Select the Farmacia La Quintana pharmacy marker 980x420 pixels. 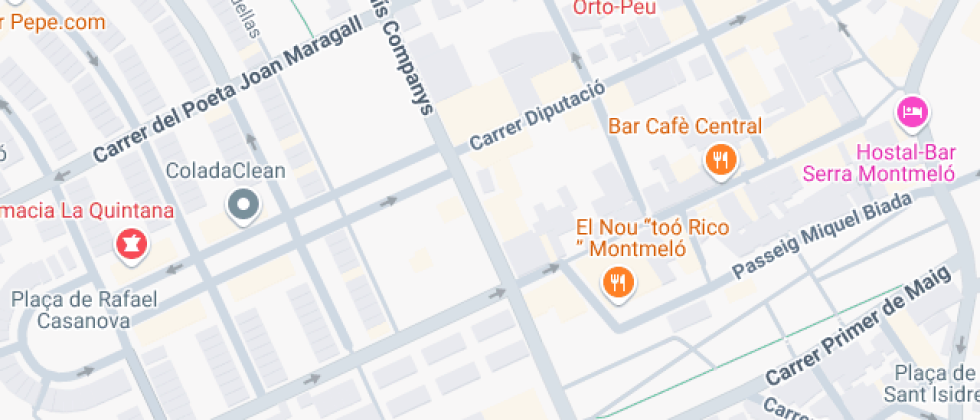click(132, 246)
